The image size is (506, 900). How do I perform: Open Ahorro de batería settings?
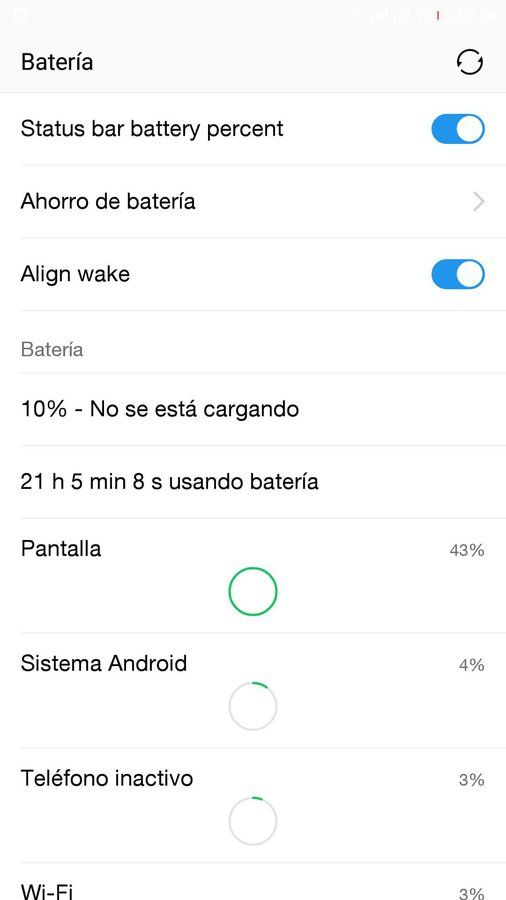tap(253, 201)
